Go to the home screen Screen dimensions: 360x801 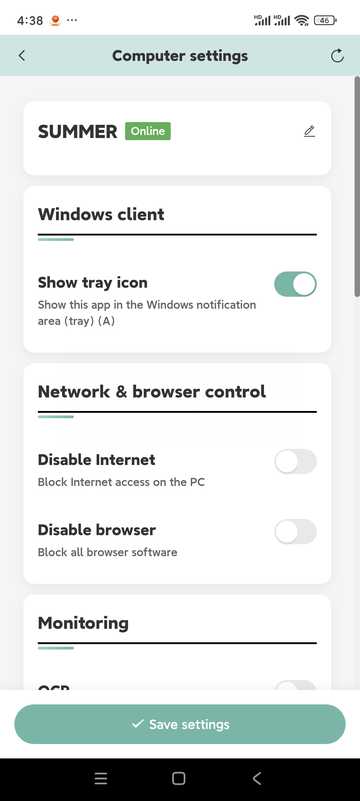[179, 779]
